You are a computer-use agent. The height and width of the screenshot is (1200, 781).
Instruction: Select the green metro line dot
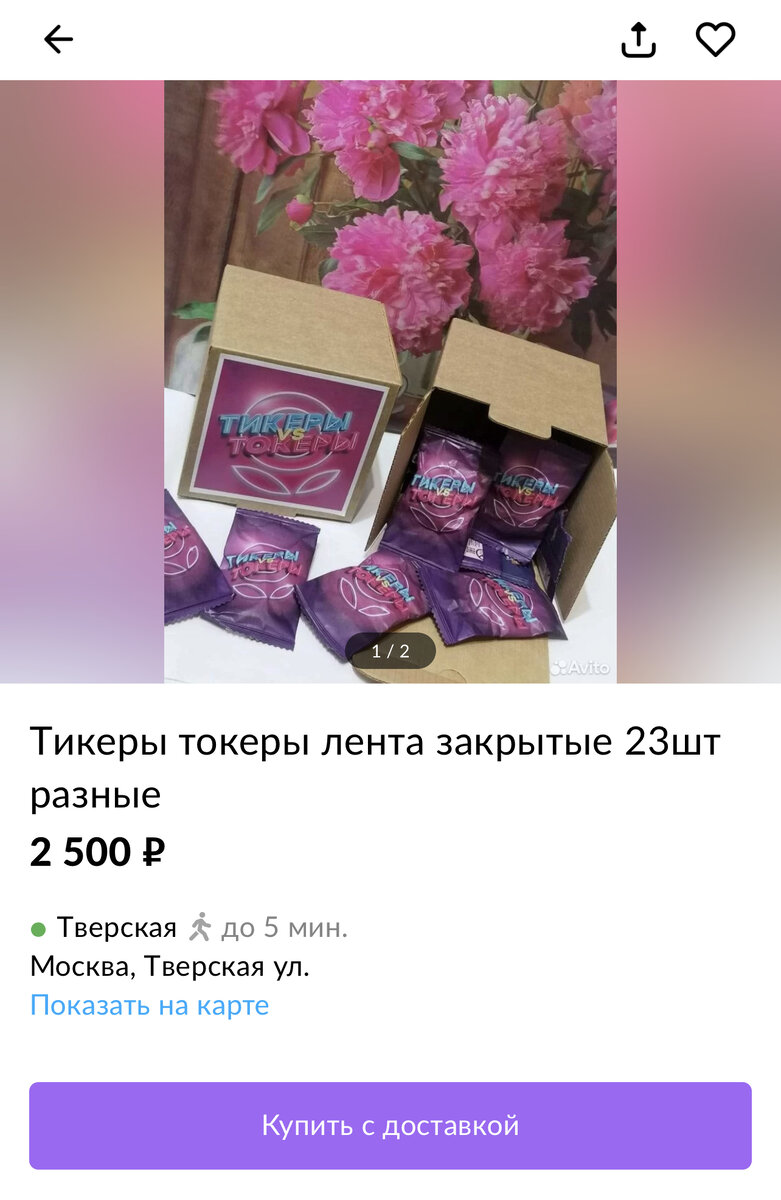pos(40,928)
